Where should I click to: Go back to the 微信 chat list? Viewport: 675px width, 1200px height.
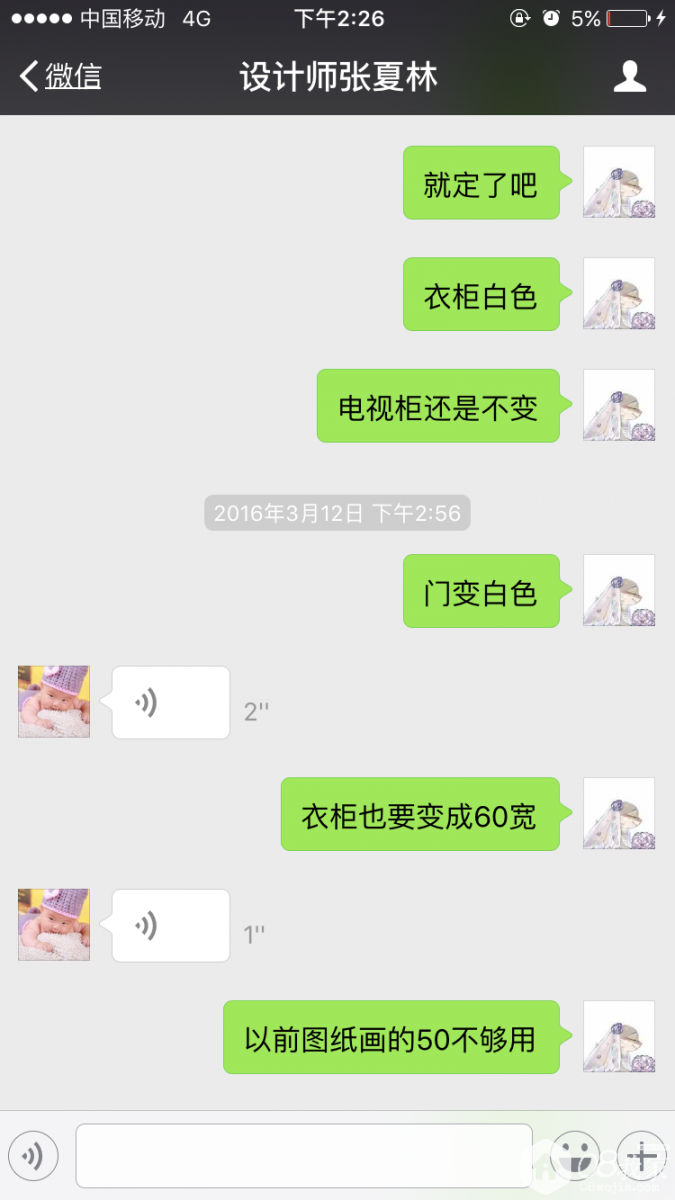[x=60, y=77]
